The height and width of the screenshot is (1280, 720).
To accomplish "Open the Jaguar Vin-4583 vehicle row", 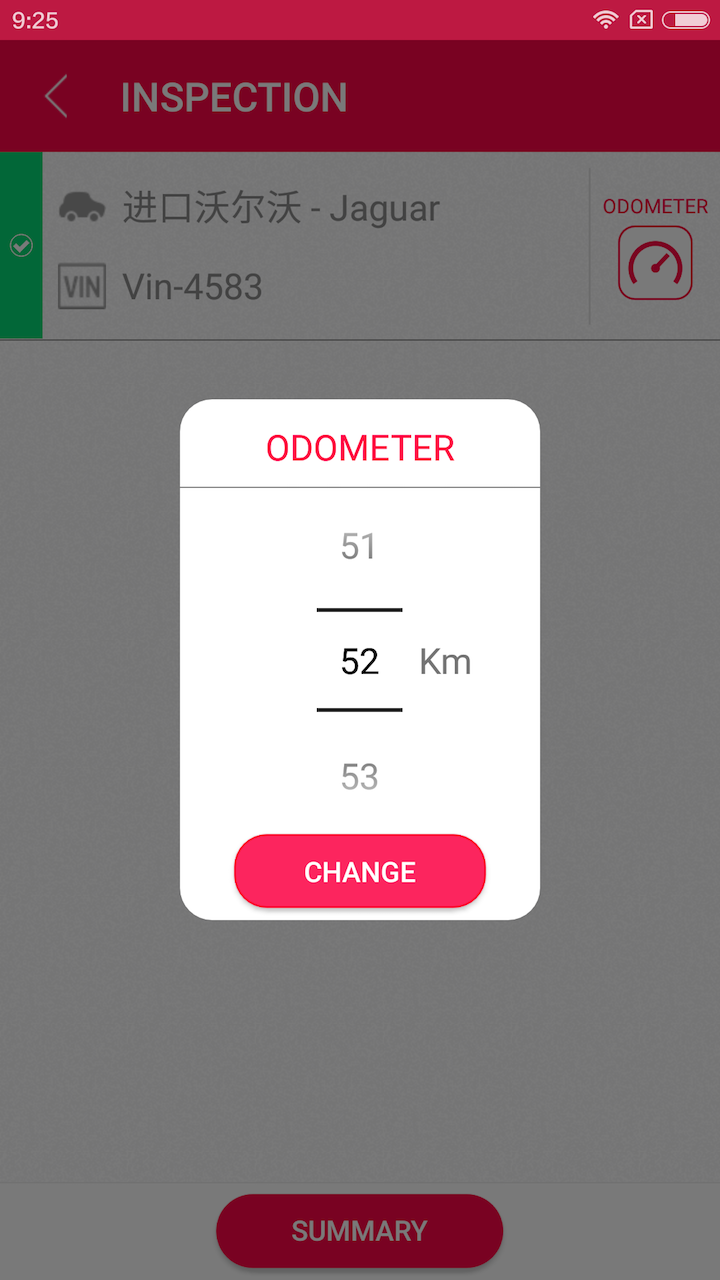I will (x=300, y=246).
